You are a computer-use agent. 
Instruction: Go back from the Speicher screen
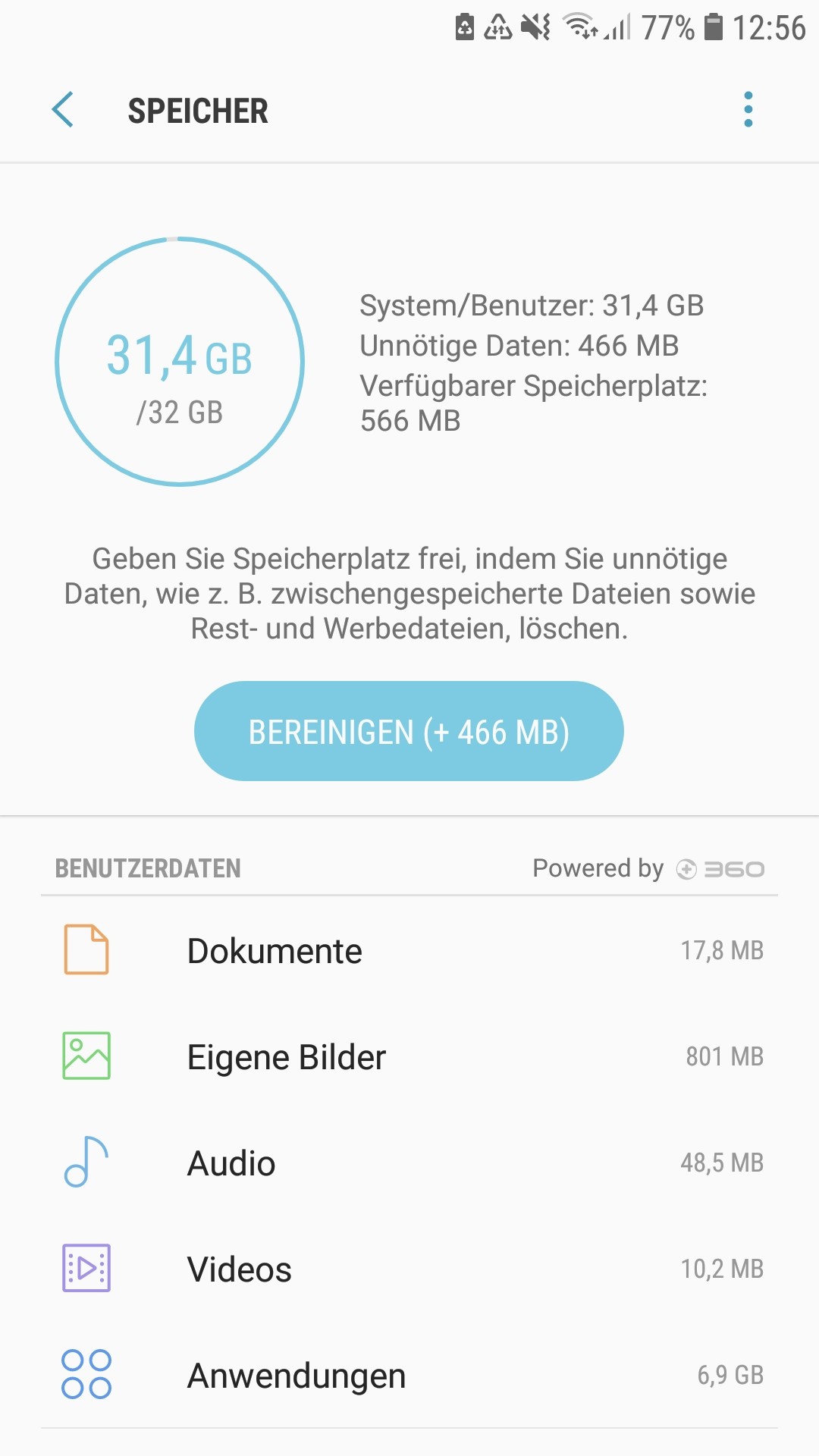63,110
